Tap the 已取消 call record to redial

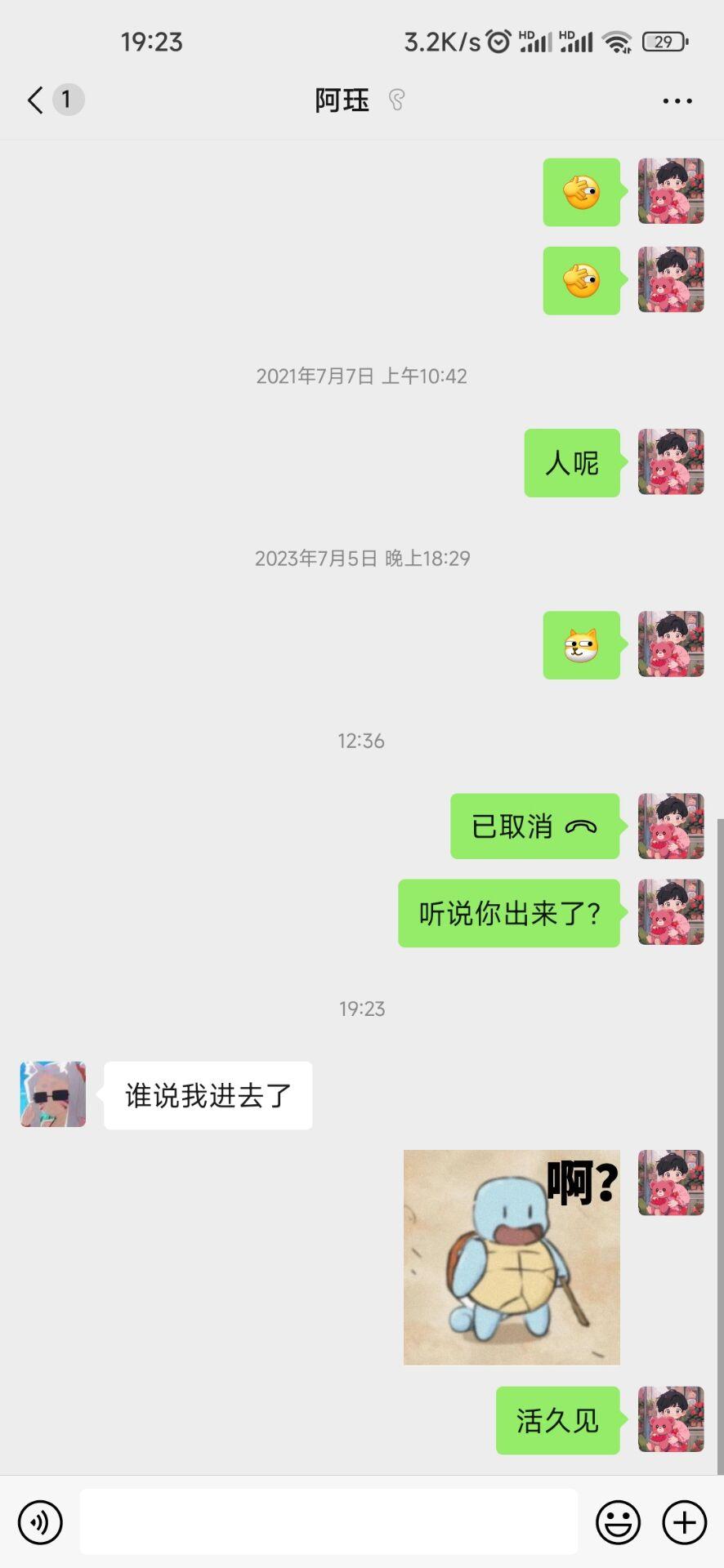pos(534,826)
